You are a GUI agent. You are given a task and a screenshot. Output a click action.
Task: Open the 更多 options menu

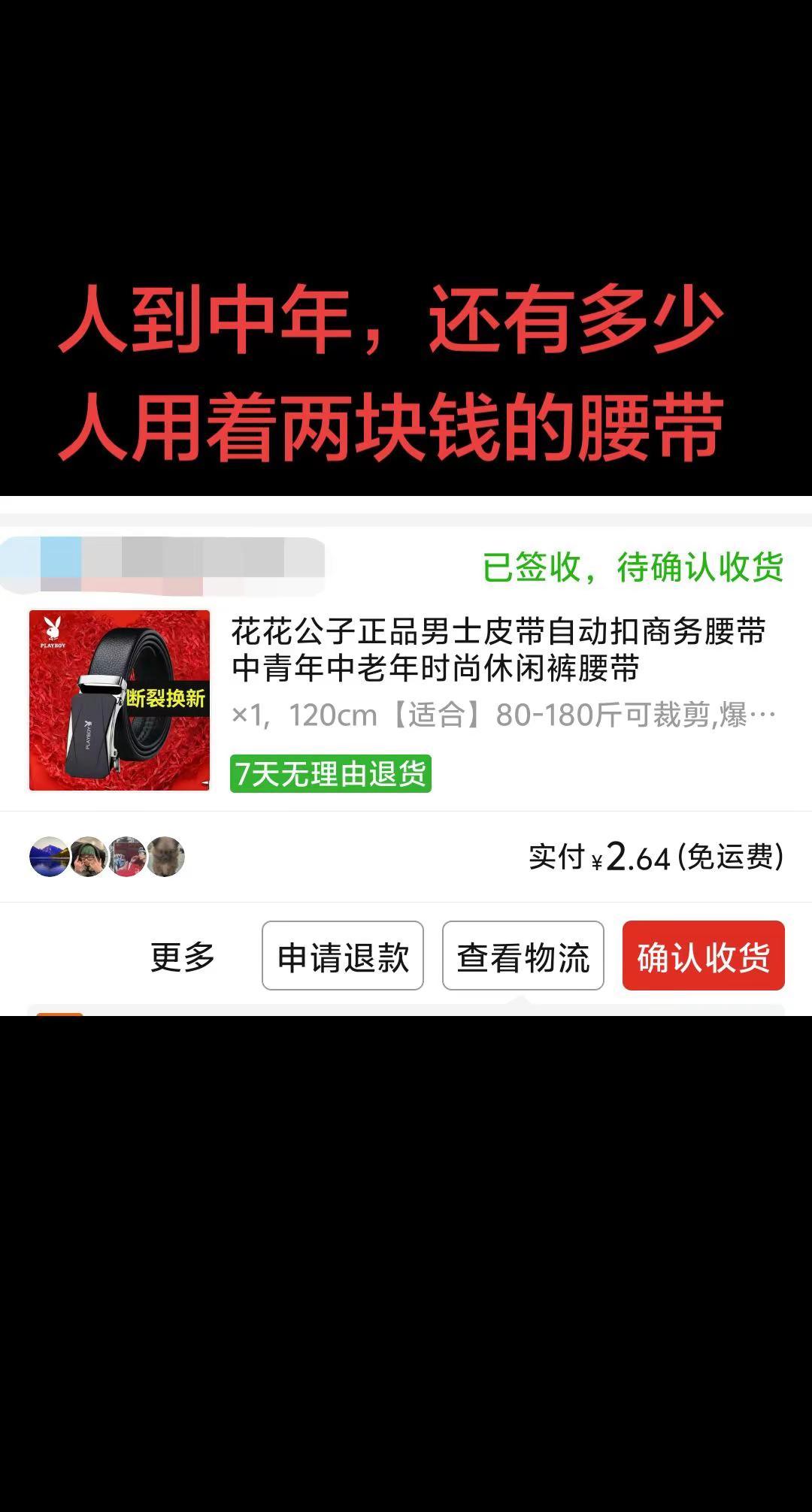[179, 956]
